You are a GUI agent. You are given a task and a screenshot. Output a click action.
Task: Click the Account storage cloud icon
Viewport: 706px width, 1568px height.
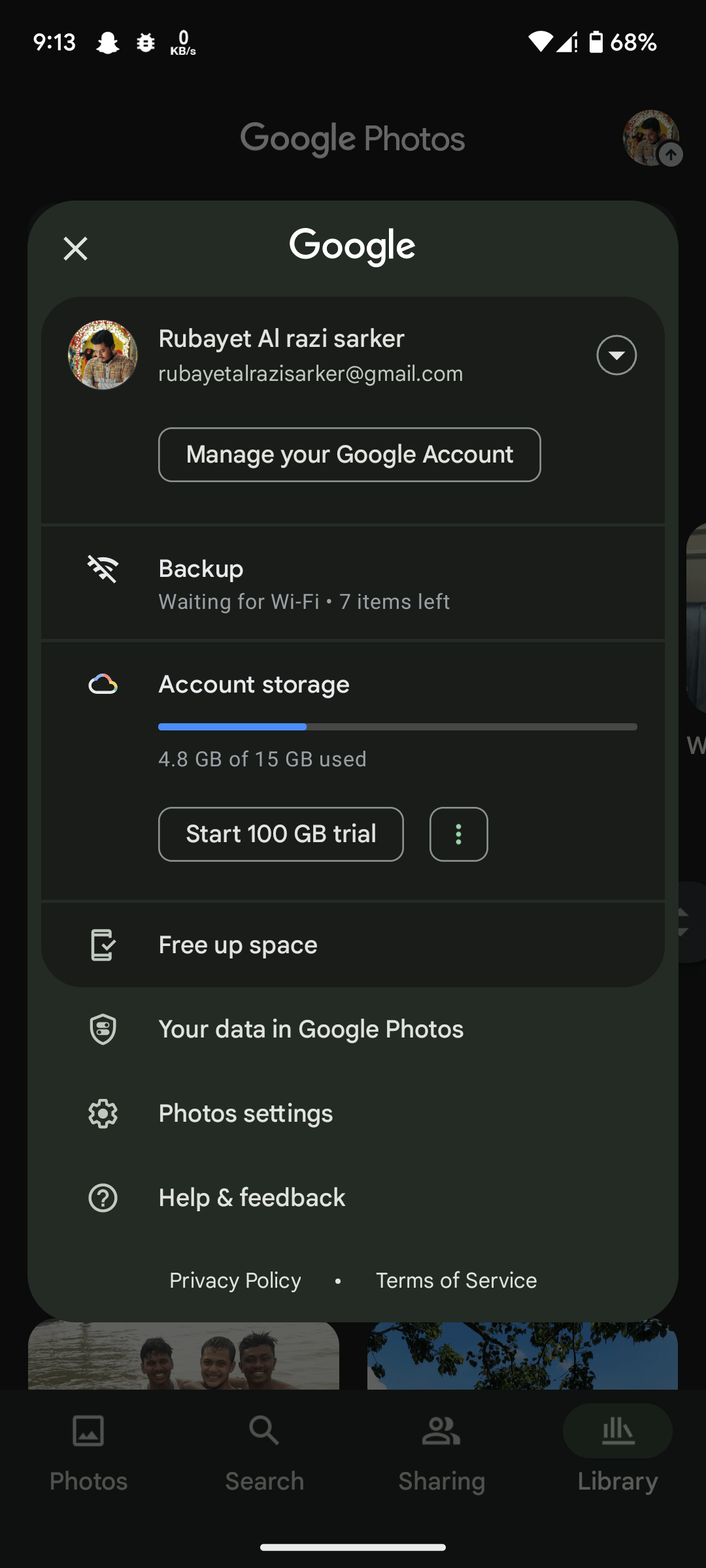103,684
